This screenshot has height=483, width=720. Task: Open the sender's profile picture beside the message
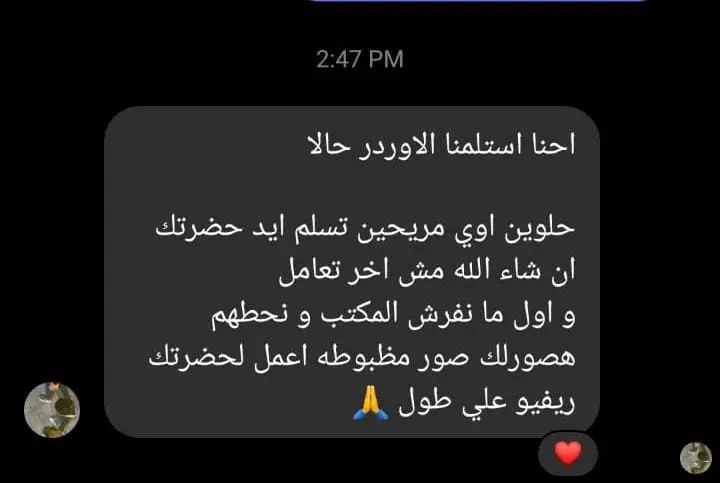point(52,409)
